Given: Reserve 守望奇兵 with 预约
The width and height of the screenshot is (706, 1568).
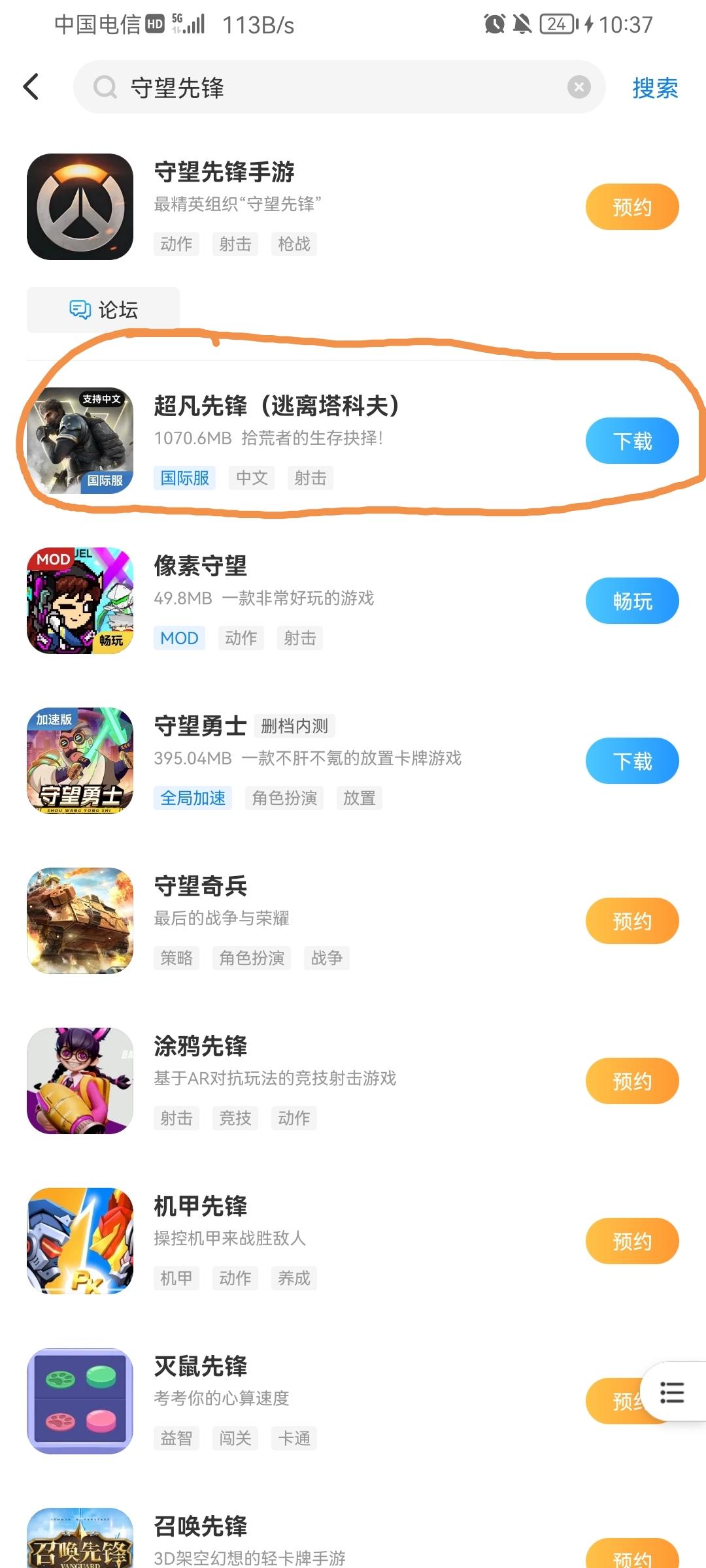Looking at the screenshot, I should click(x=631, y=921).
